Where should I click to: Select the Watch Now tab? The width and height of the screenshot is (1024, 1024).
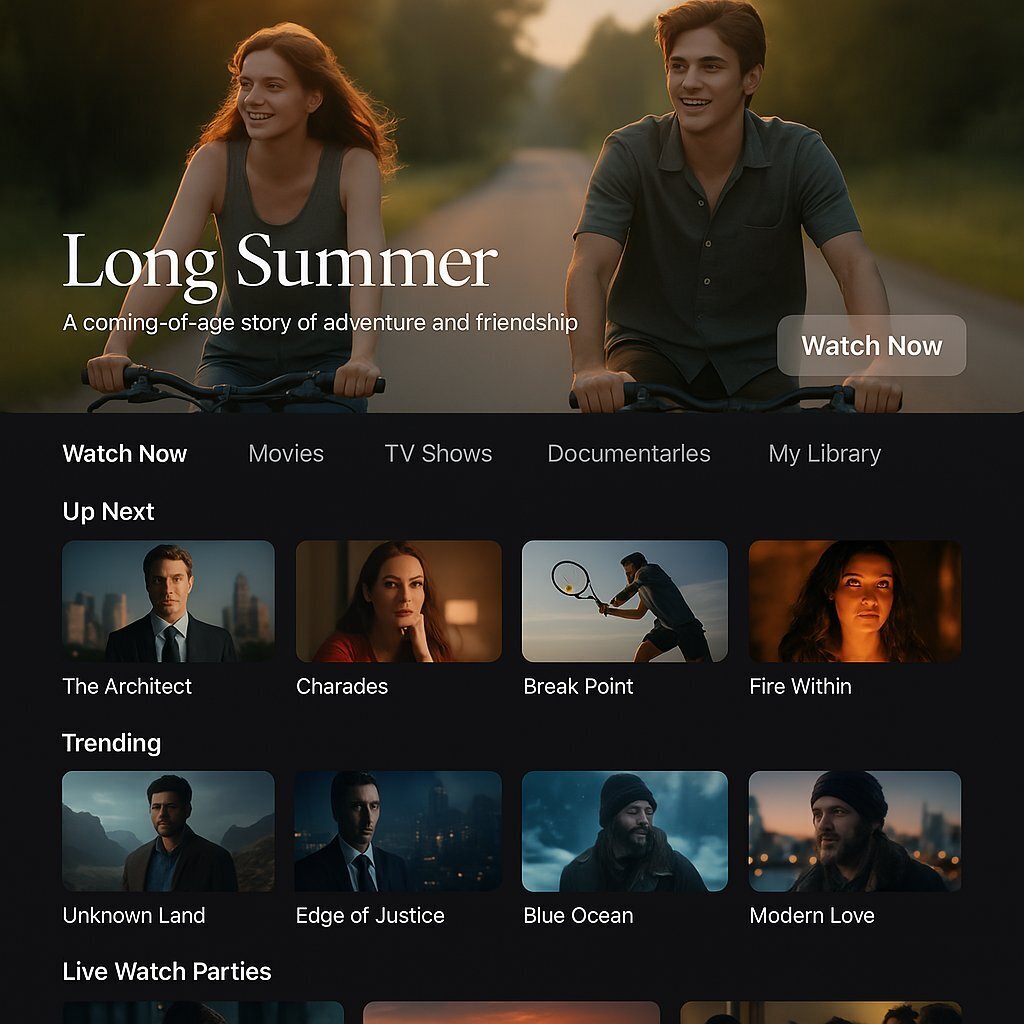[x=125, y=453]
